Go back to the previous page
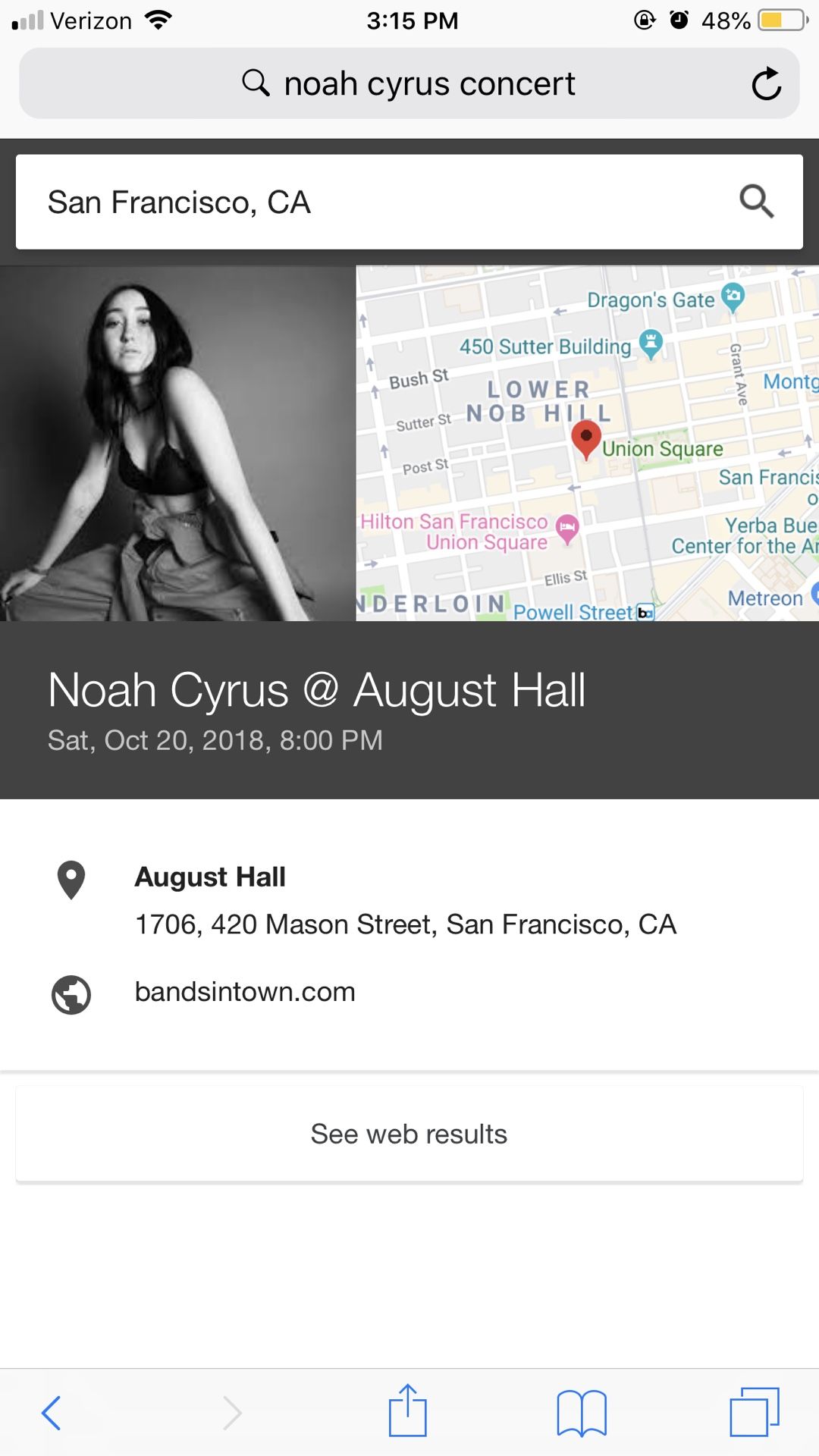The image size is (819, 1456). point(51,1413)
